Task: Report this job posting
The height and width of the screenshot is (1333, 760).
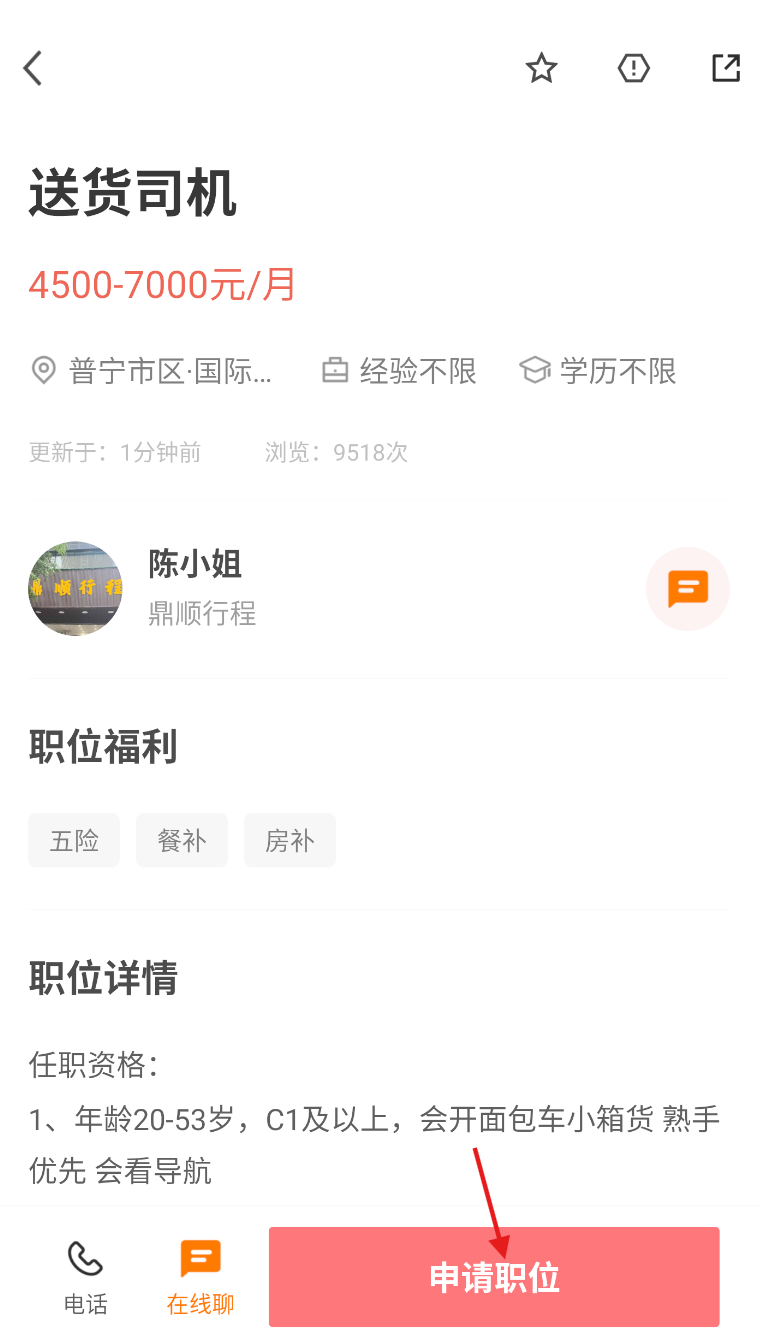Action: pos(634,69)
